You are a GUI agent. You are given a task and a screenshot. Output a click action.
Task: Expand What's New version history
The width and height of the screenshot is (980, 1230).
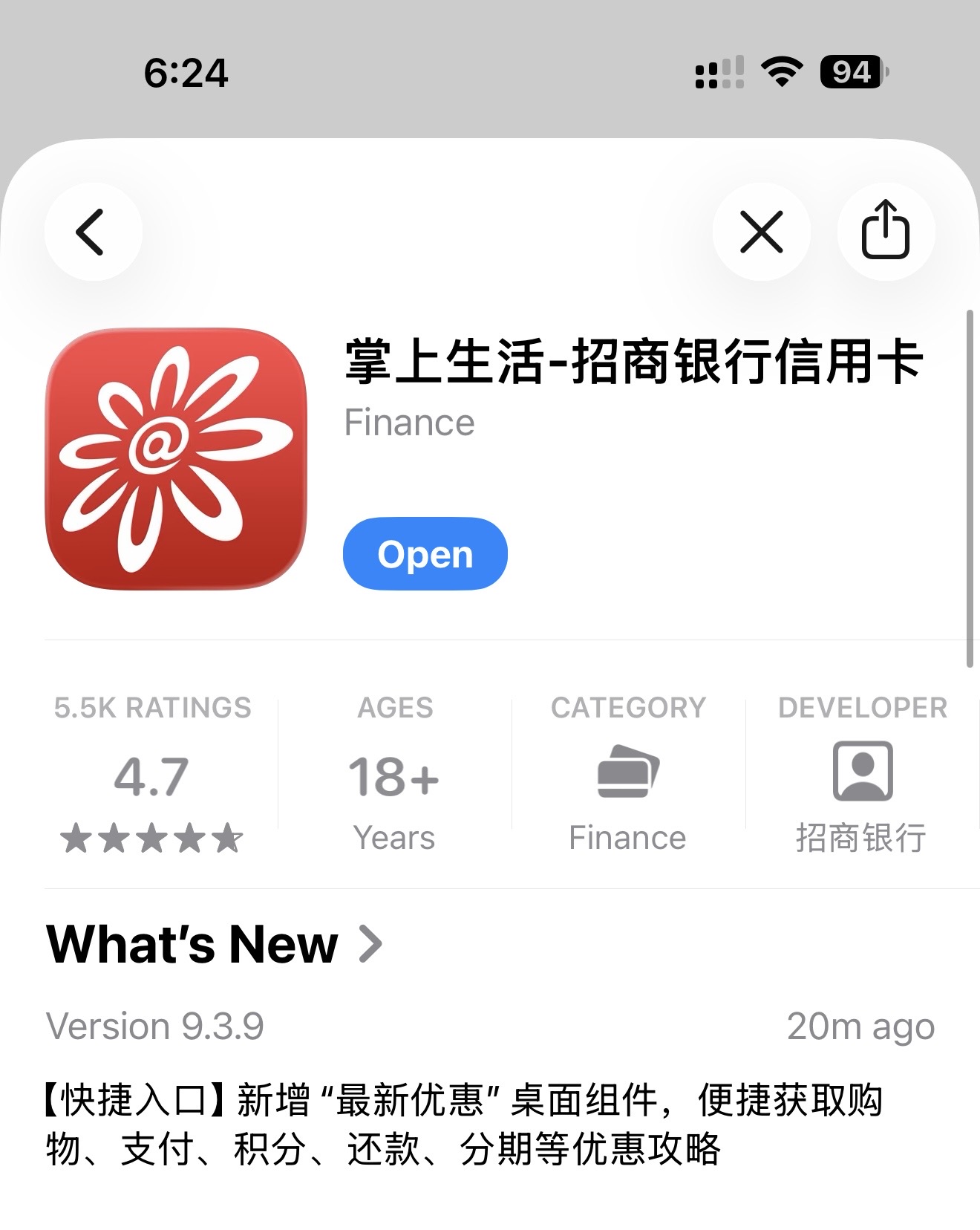pos(215,945)
